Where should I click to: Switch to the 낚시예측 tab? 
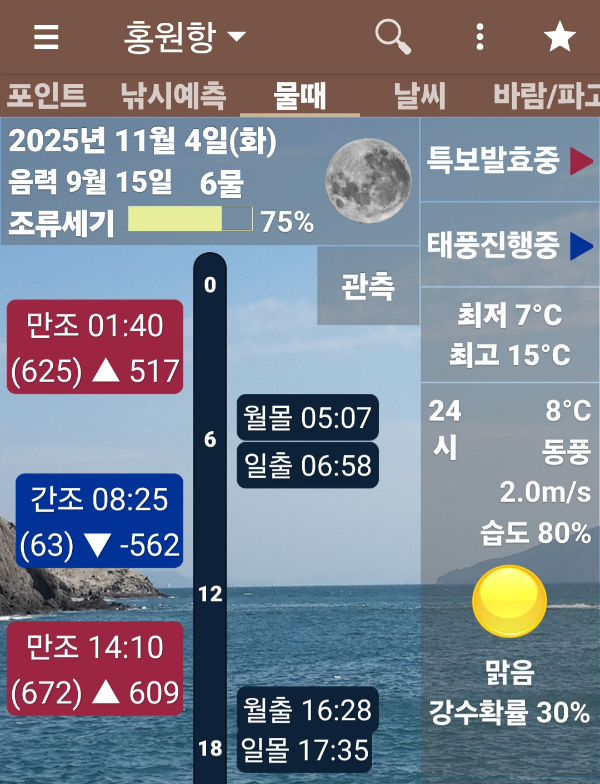[x=173, y=97]
